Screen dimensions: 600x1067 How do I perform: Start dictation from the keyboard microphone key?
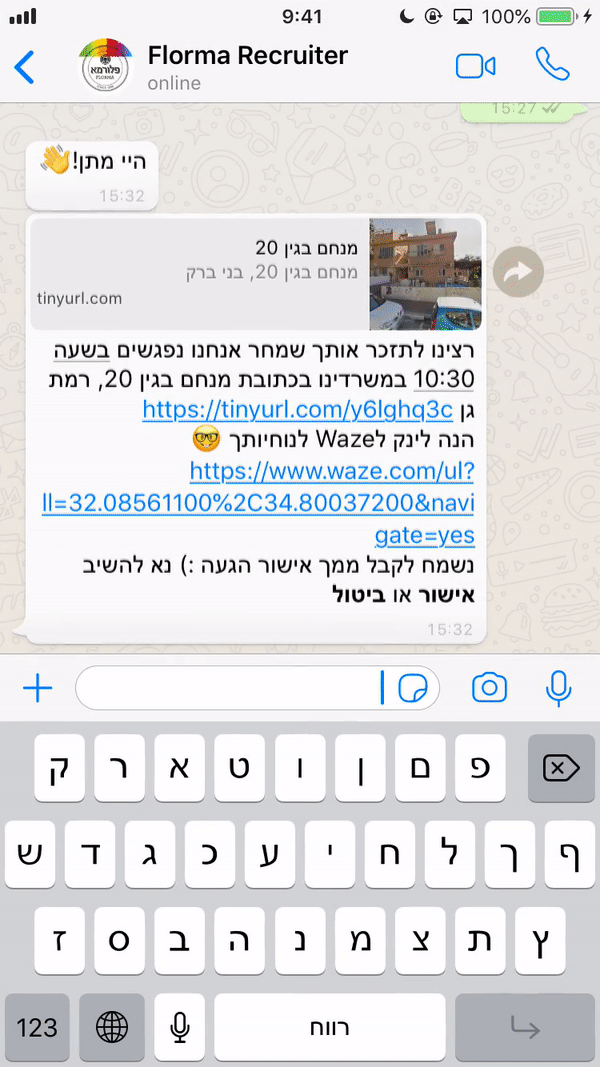click(180, 1028)
